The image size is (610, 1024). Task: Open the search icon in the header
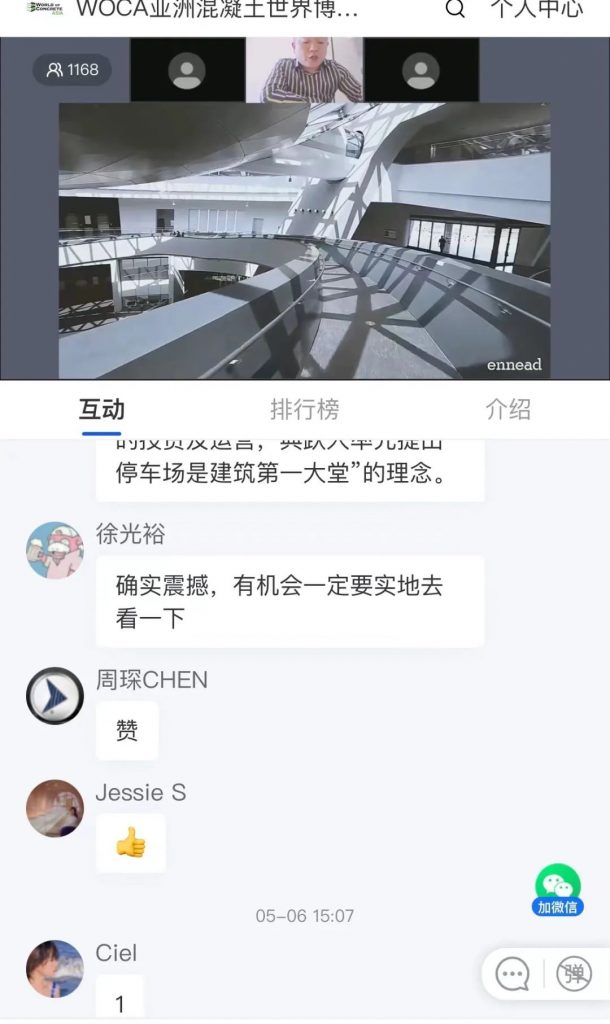[x=455, y=10]
